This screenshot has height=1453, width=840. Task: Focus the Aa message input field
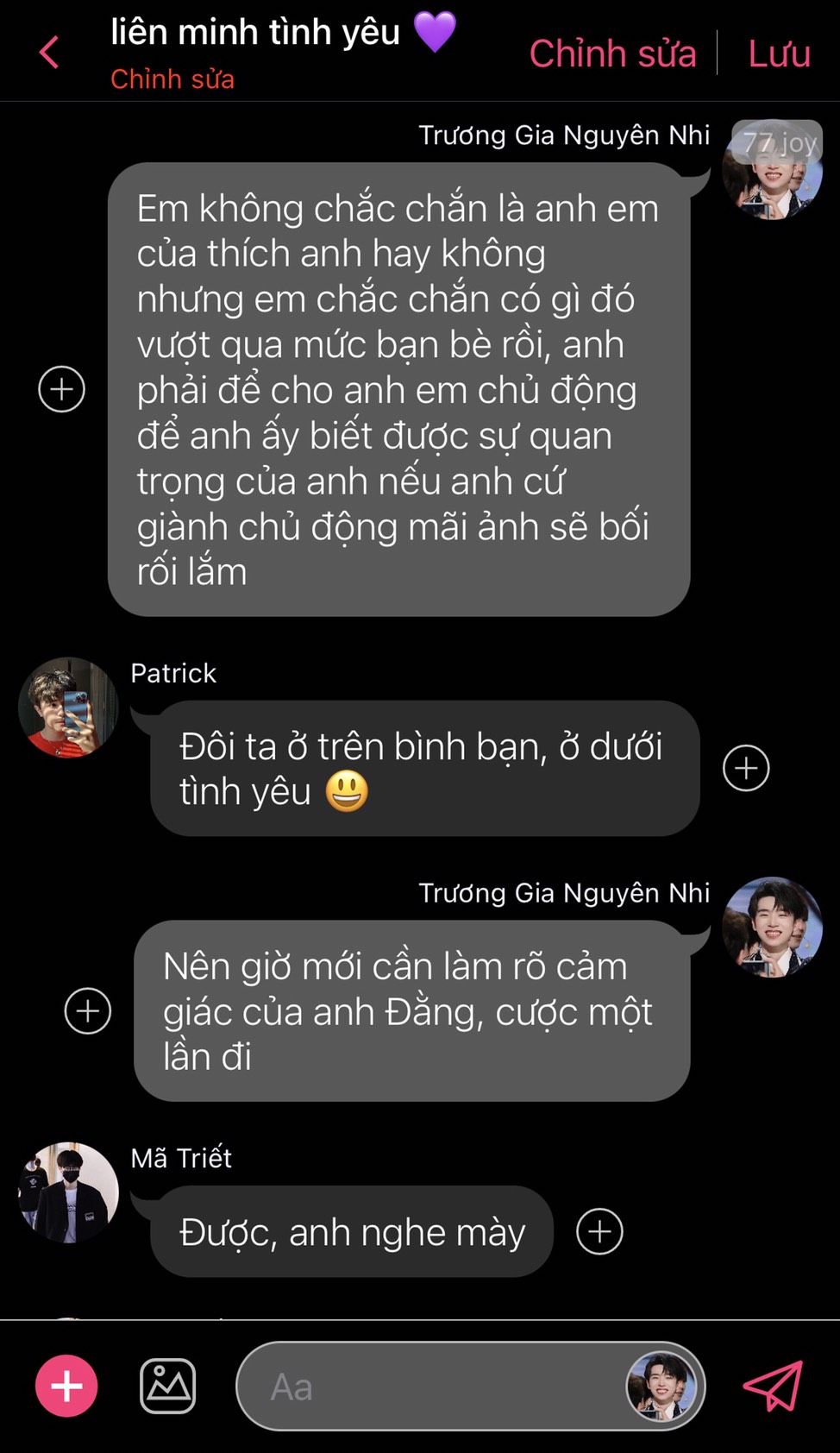coord(431,1387)
